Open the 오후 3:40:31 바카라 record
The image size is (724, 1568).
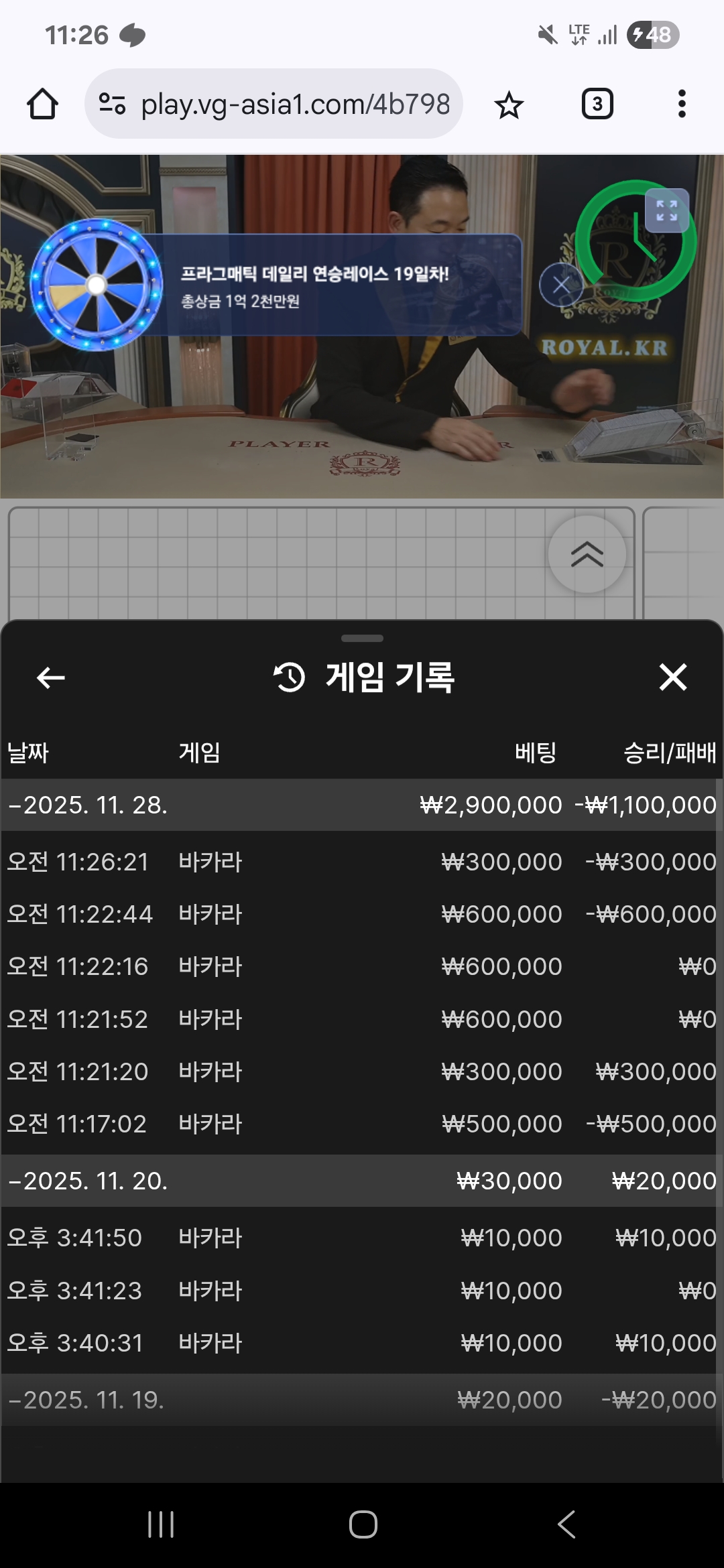coord(361,1343)
